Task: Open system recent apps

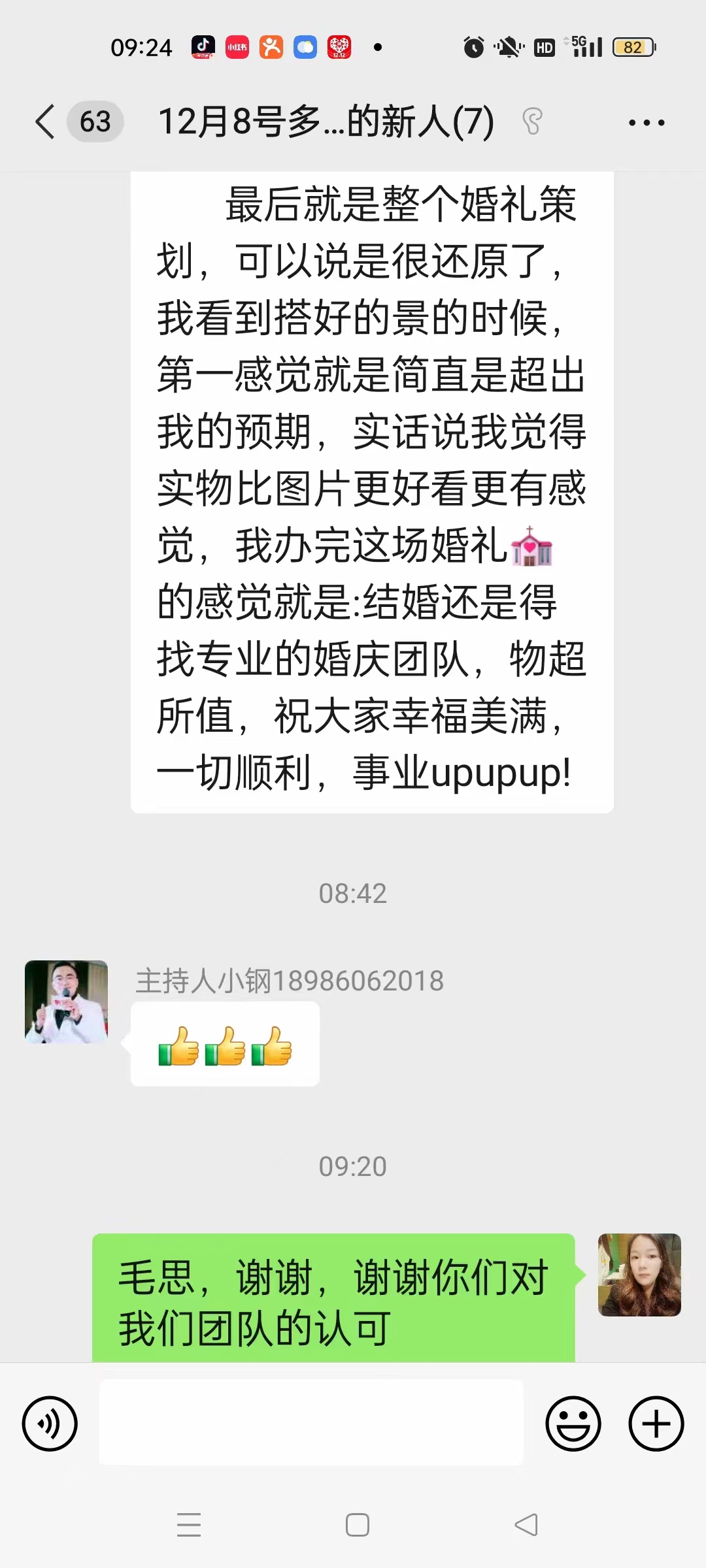Action: click(189, 1525)
